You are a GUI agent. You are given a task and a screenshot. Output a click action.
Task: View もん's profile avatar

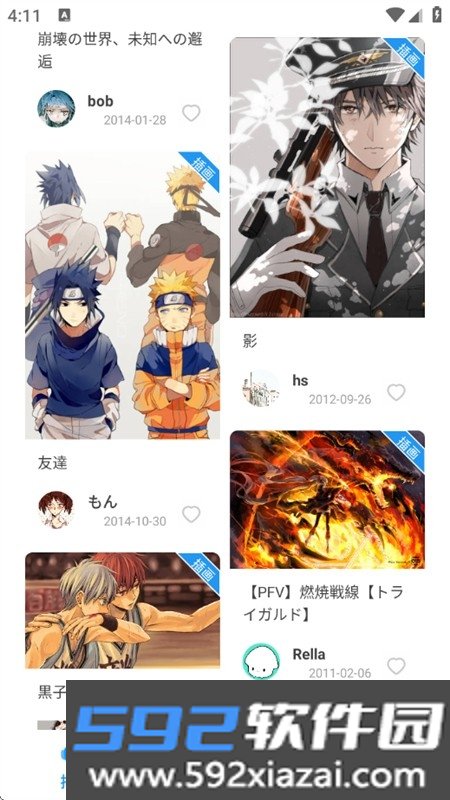pyautogui.click(x=56, y=510)
